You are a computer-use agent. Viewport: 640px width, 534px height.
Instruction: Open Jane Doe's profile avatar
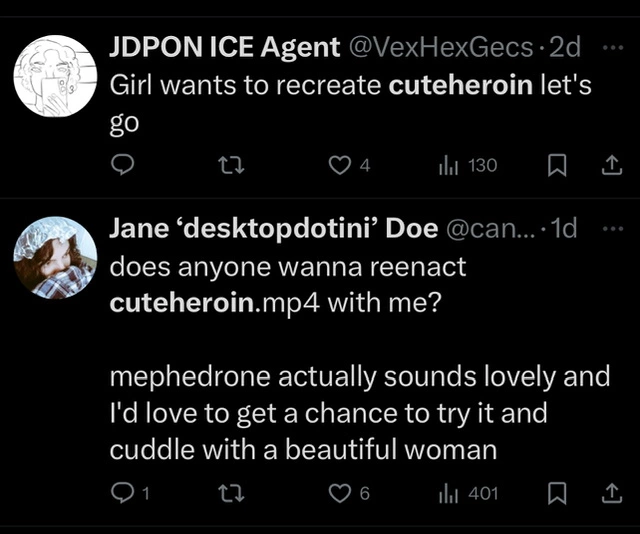[54, 259]
